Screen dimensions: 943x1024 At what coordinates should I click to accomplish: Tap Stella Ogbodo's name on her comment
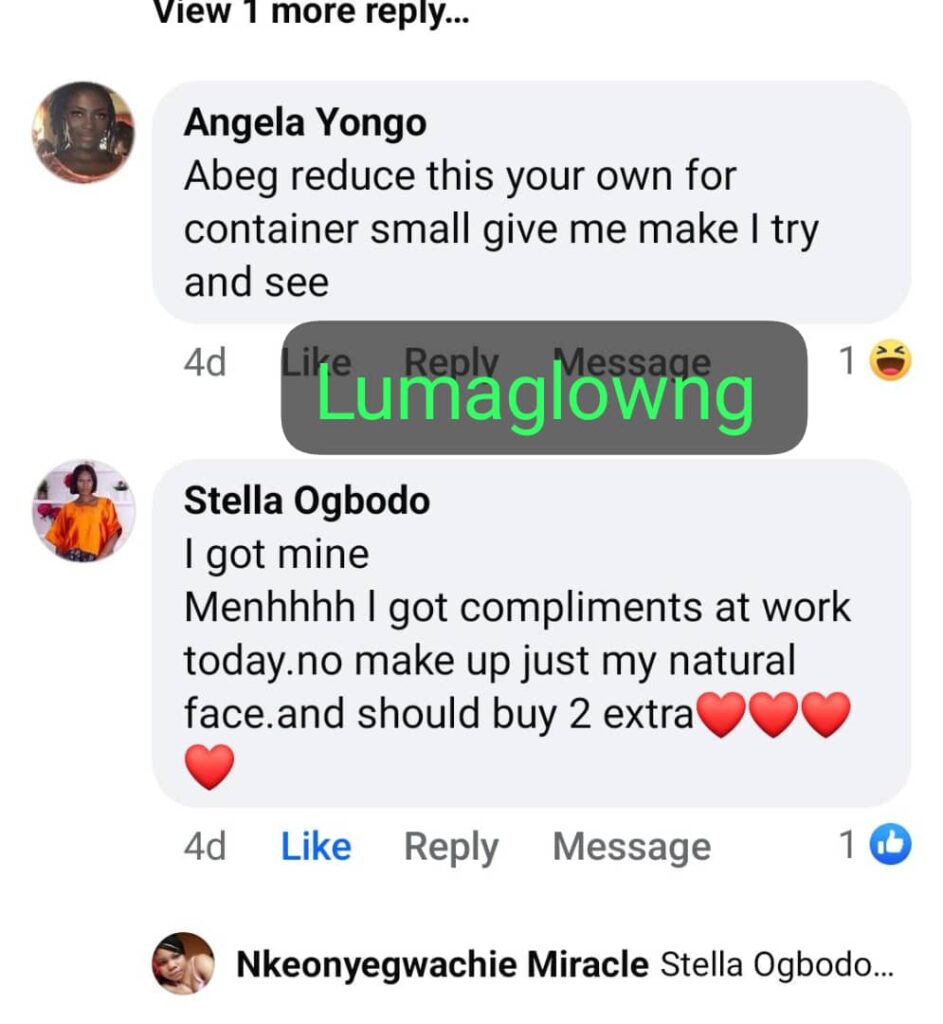(306, 501)
